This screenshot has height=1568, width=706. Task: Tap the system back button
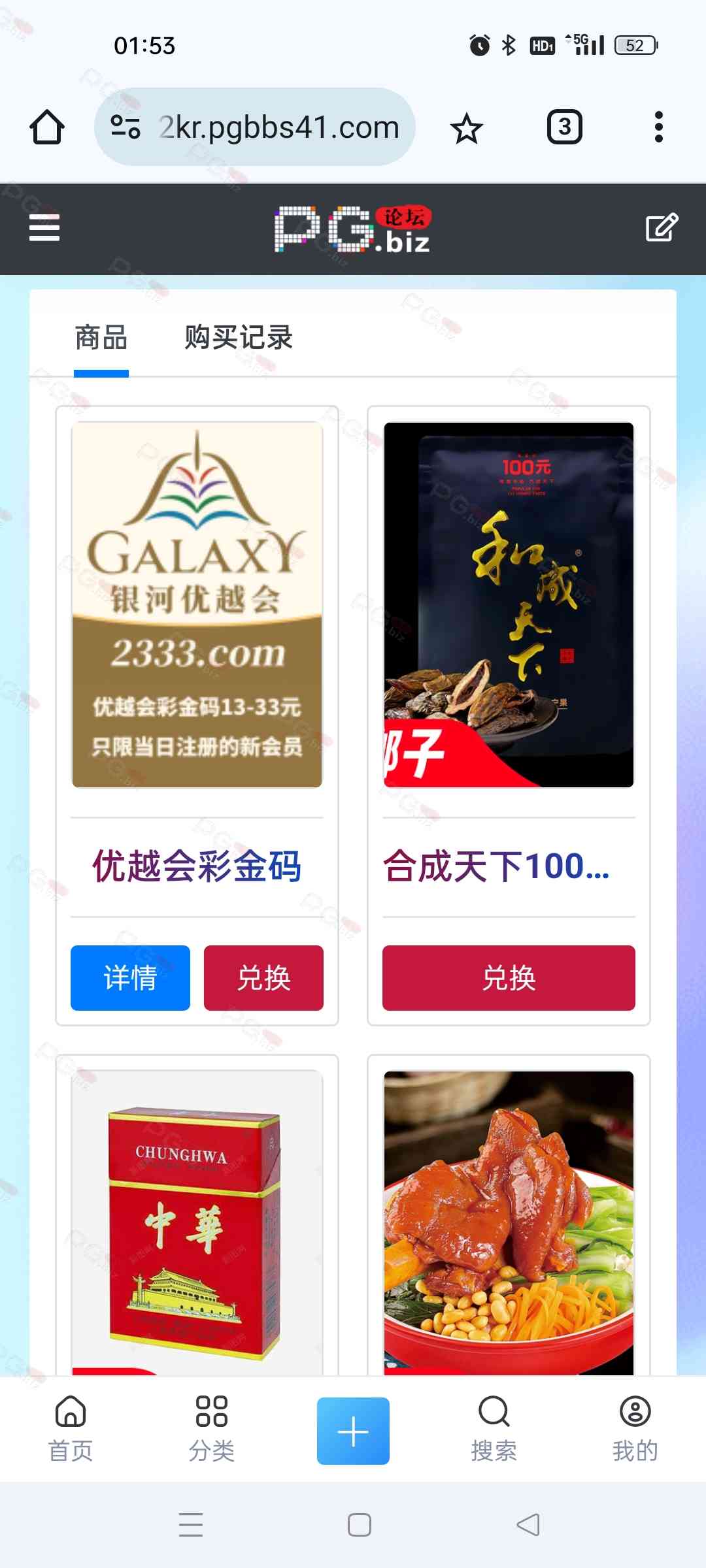528,1525
